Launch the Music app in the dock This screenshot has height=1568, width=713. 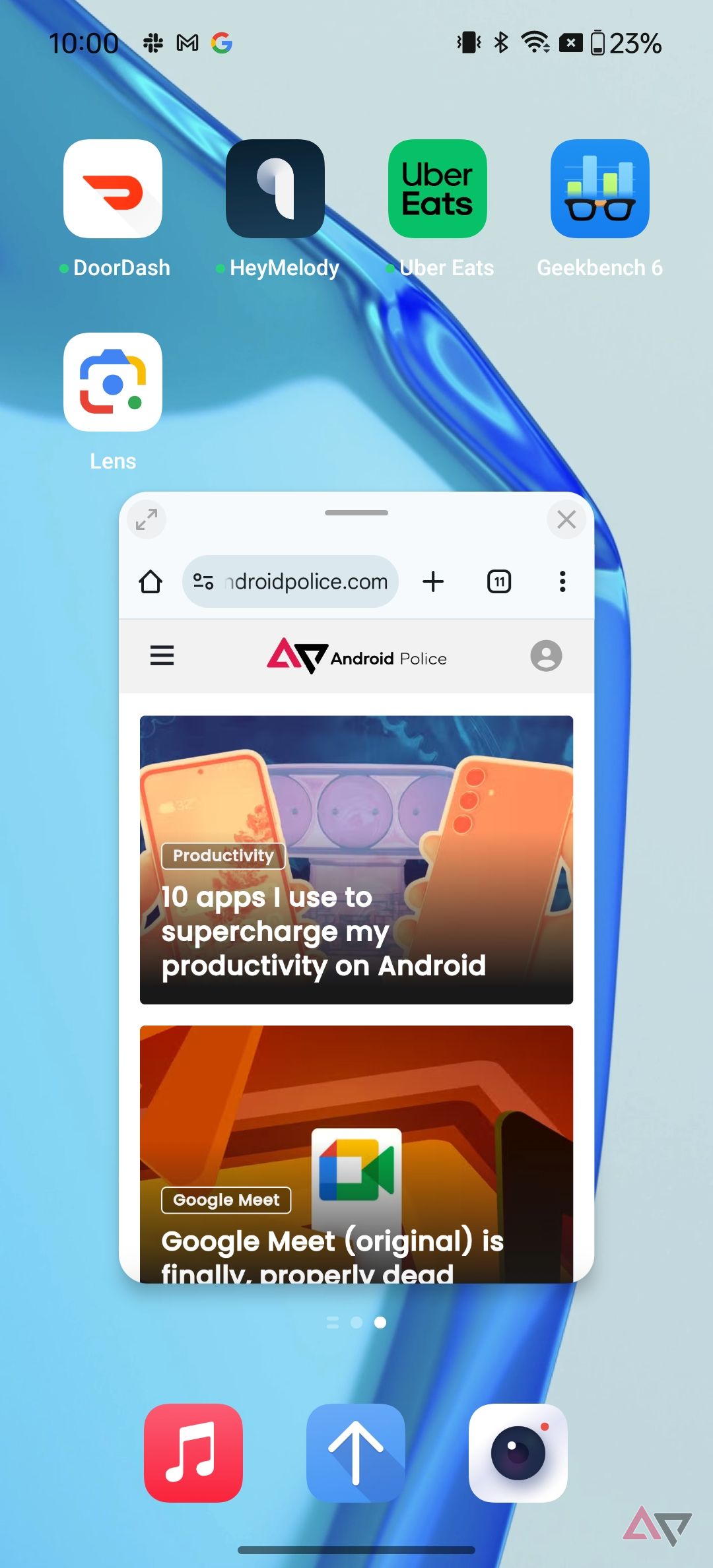[x=193, y=1453]
